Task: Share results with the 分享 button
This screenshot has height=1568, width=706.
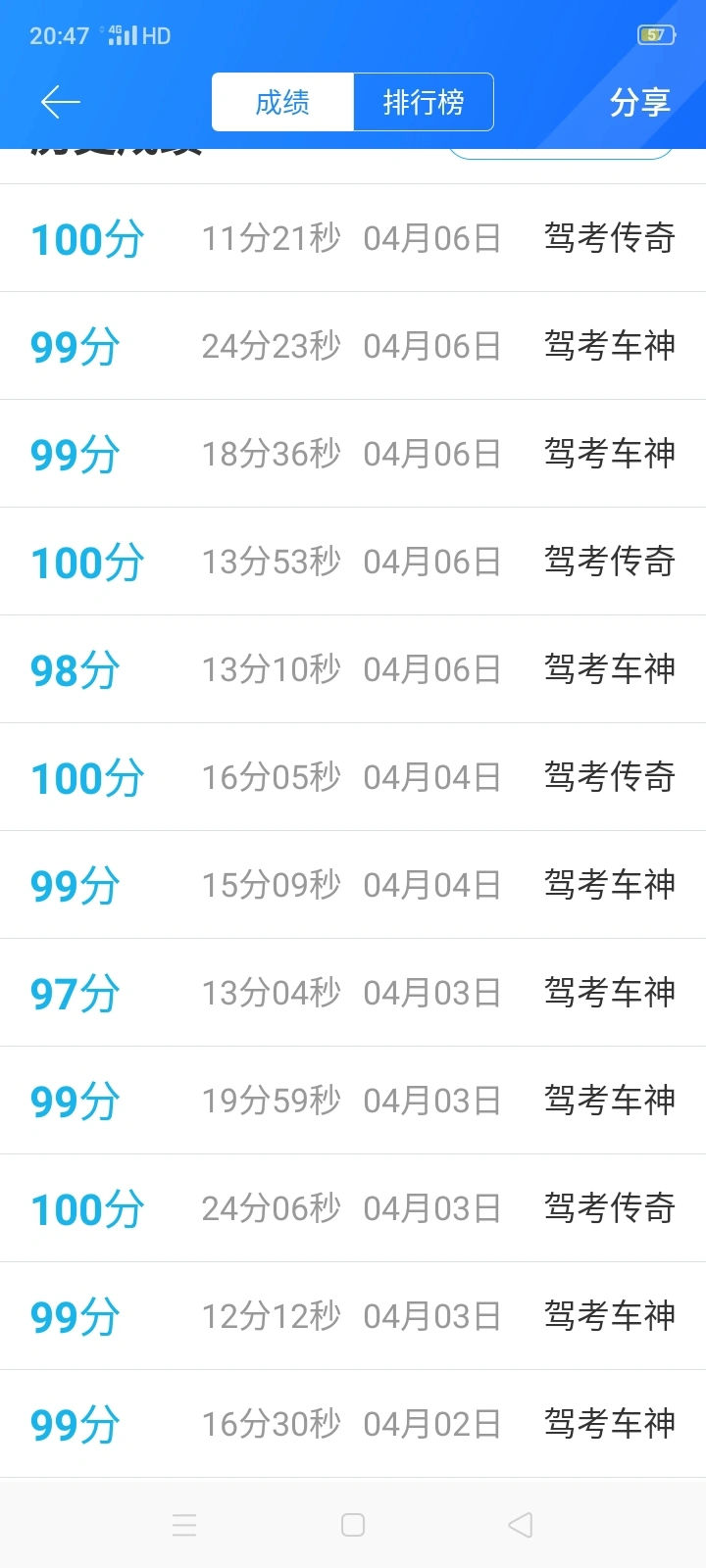Action: [639, 102]
